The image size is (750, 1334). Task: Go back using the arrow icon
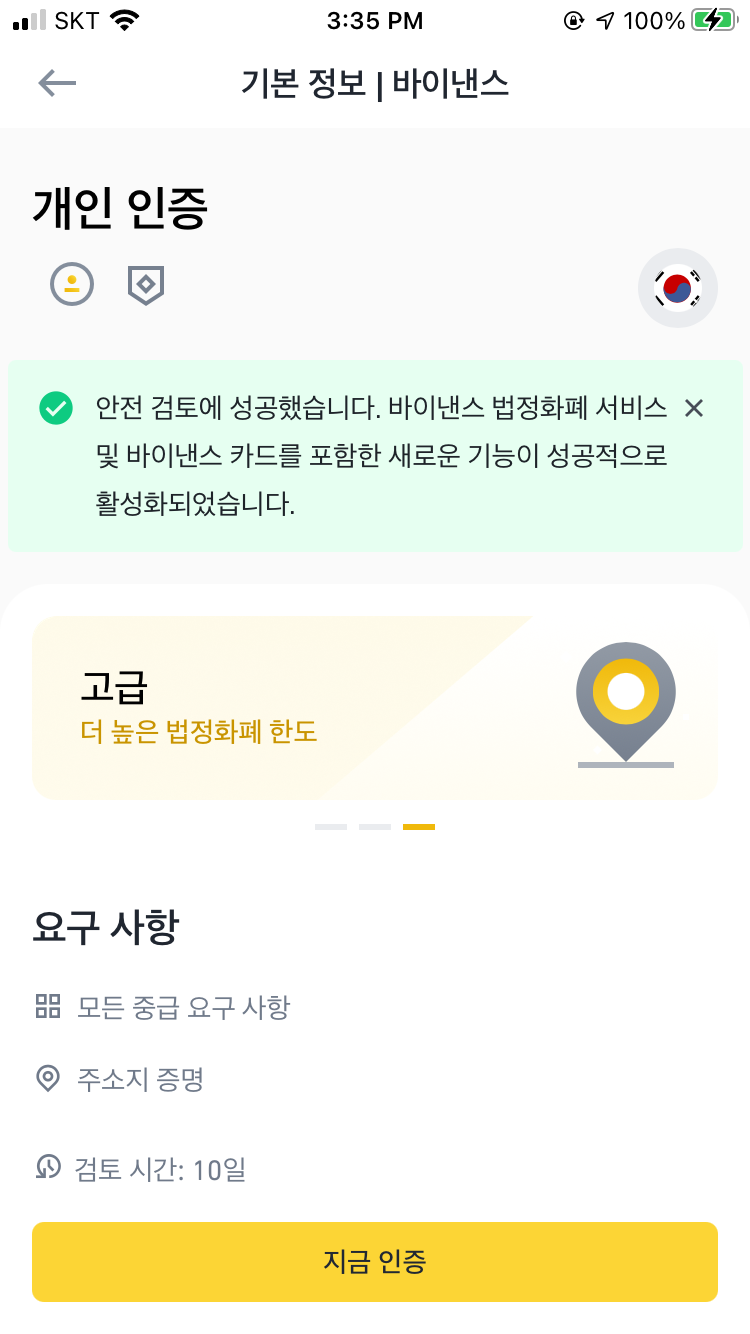click(x=57, y=83)
